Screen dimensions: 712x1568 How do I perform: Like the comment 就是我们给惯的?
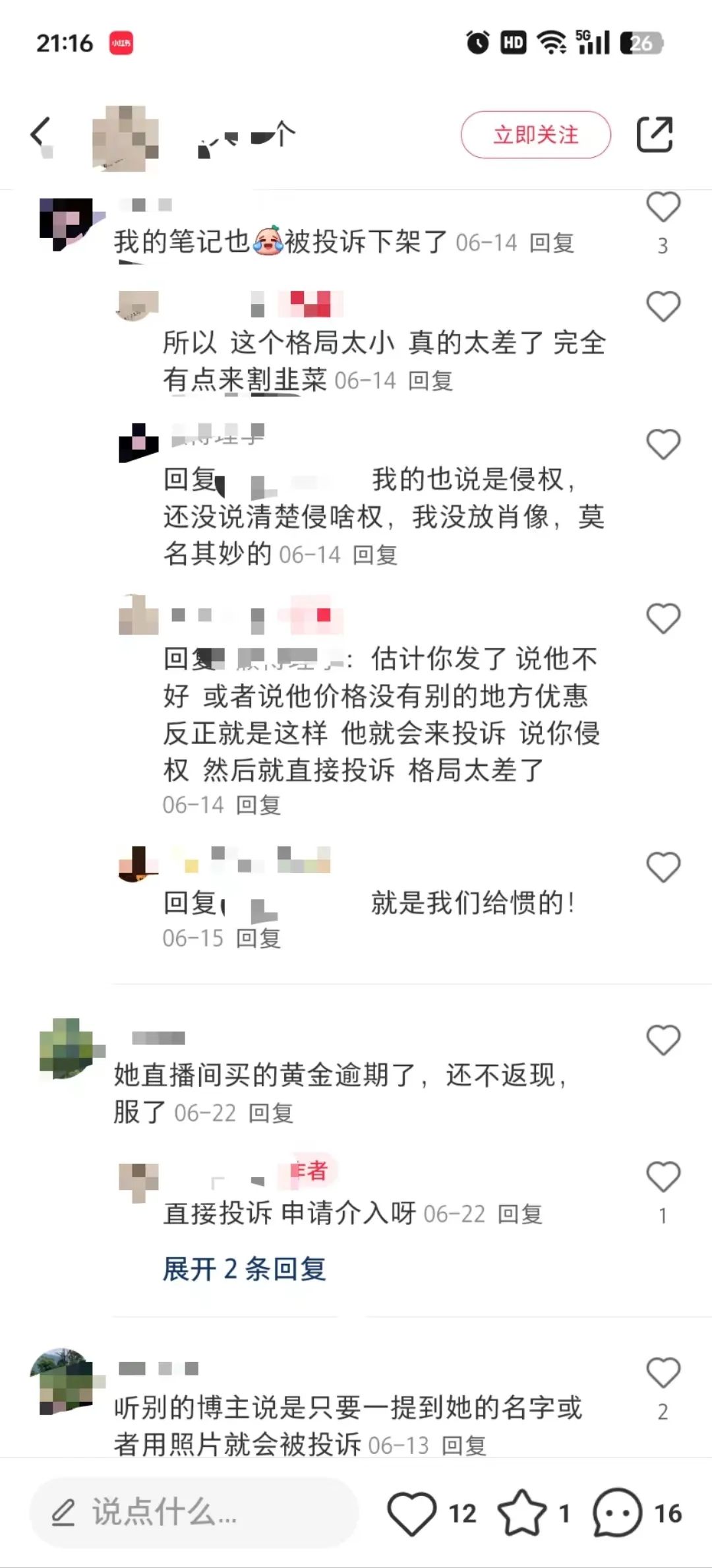(663, 867)
